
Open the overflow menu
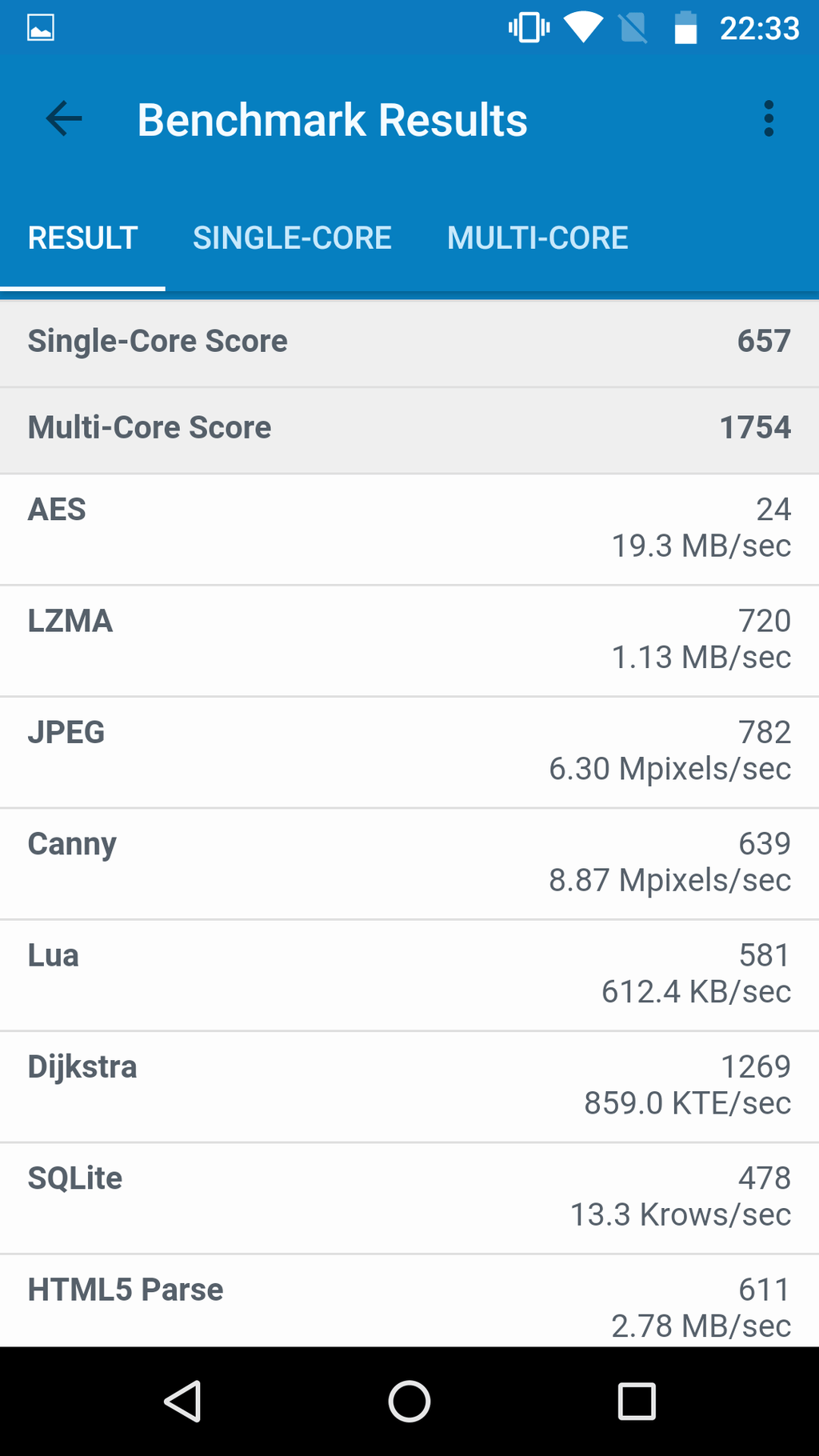(x=769, y=119)
